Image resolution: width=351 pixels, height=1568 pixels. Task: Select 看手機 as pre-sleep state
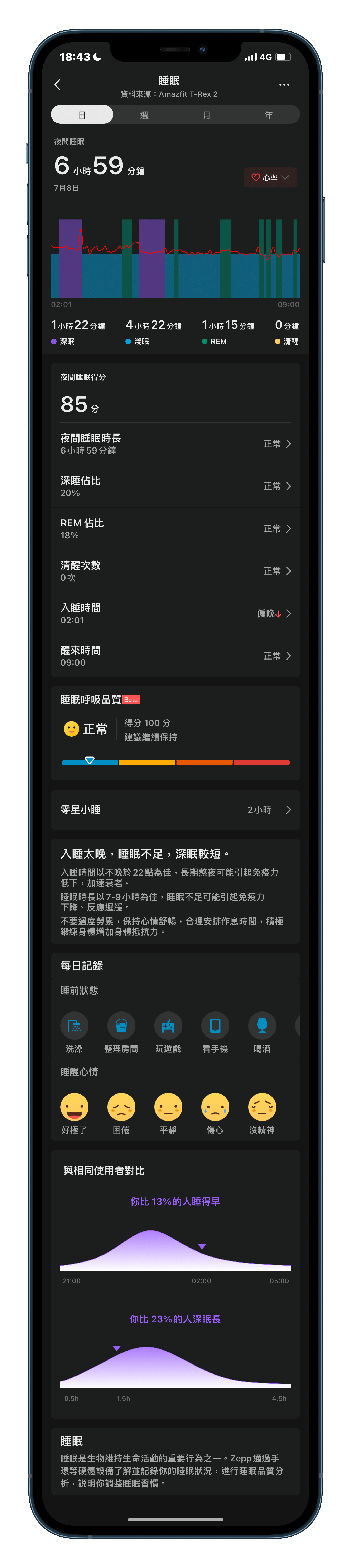click(215, 1026)
